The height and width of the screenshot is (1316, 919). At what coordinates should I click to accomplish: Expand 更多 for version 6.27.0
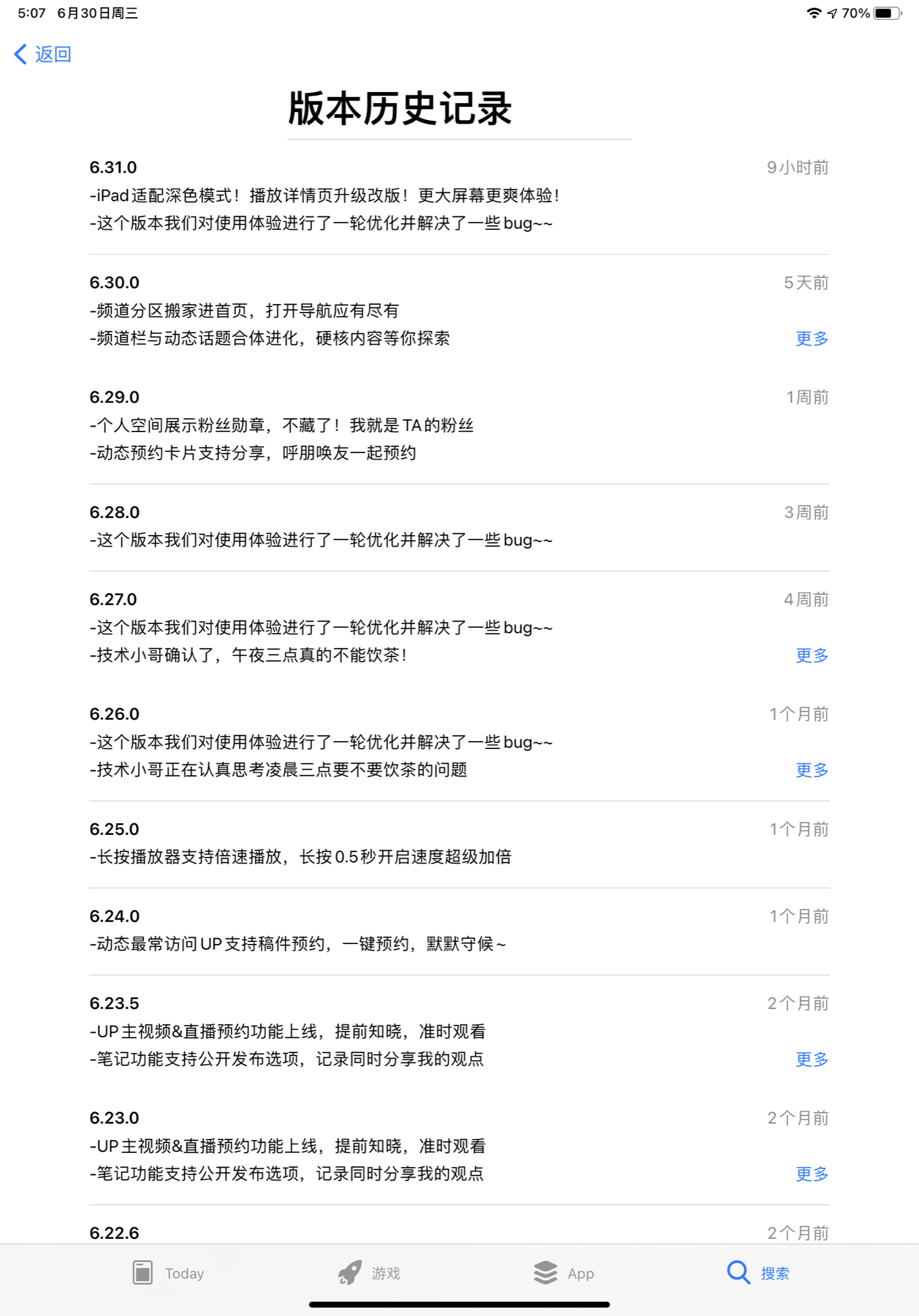(x=811, y=655)
